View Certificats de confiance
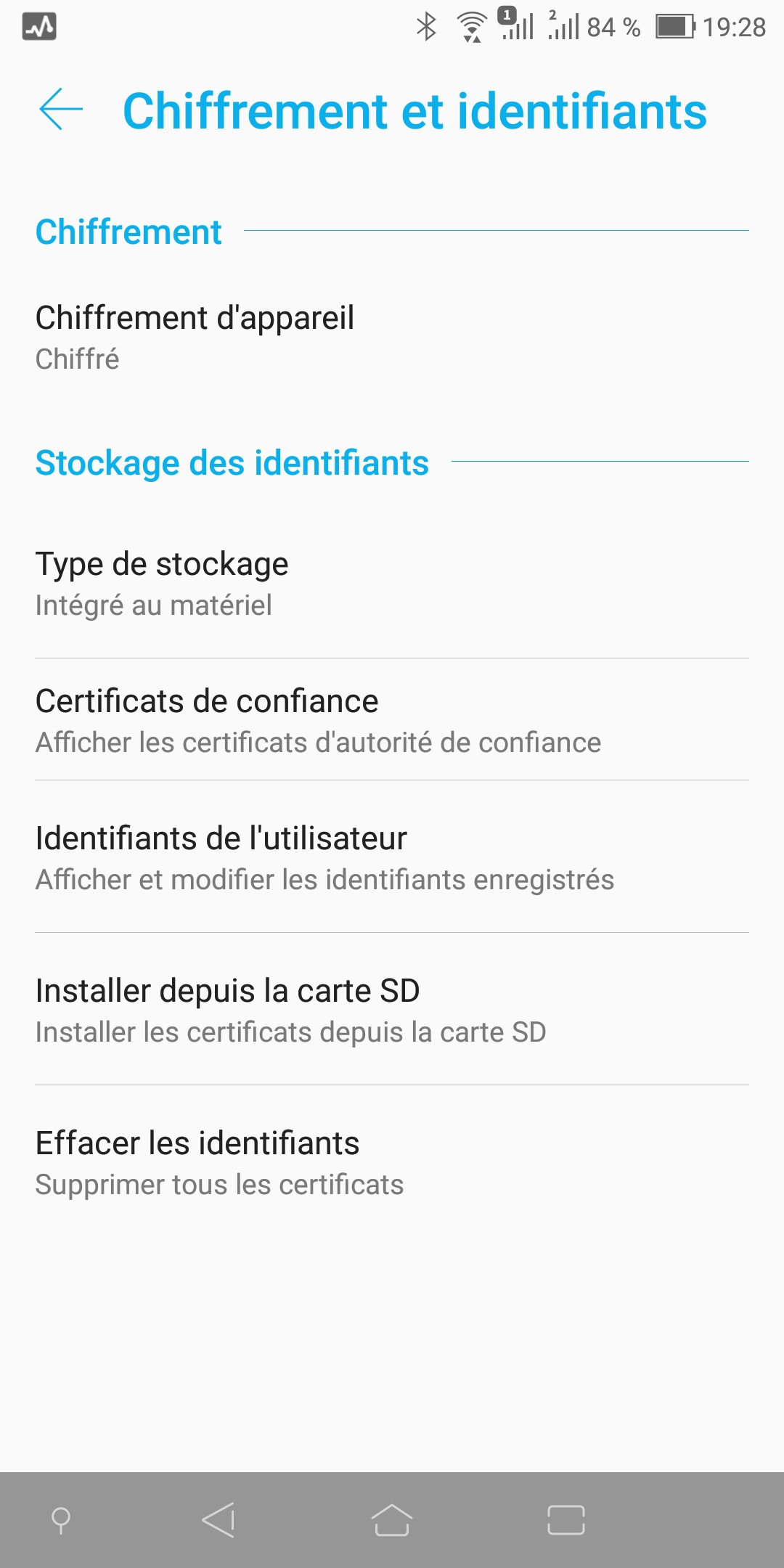 point(392,721)
